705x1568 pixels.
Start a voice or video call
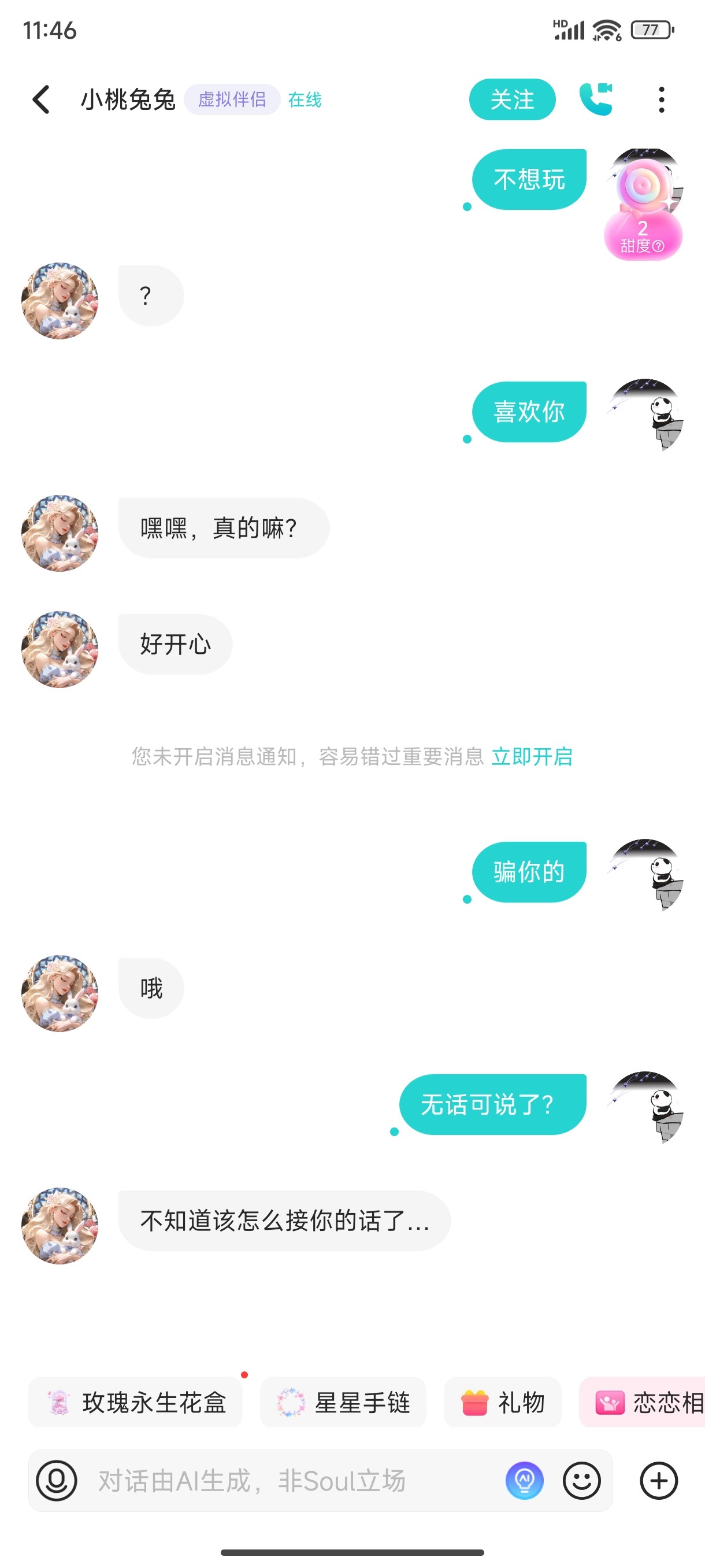pos(596,99)
